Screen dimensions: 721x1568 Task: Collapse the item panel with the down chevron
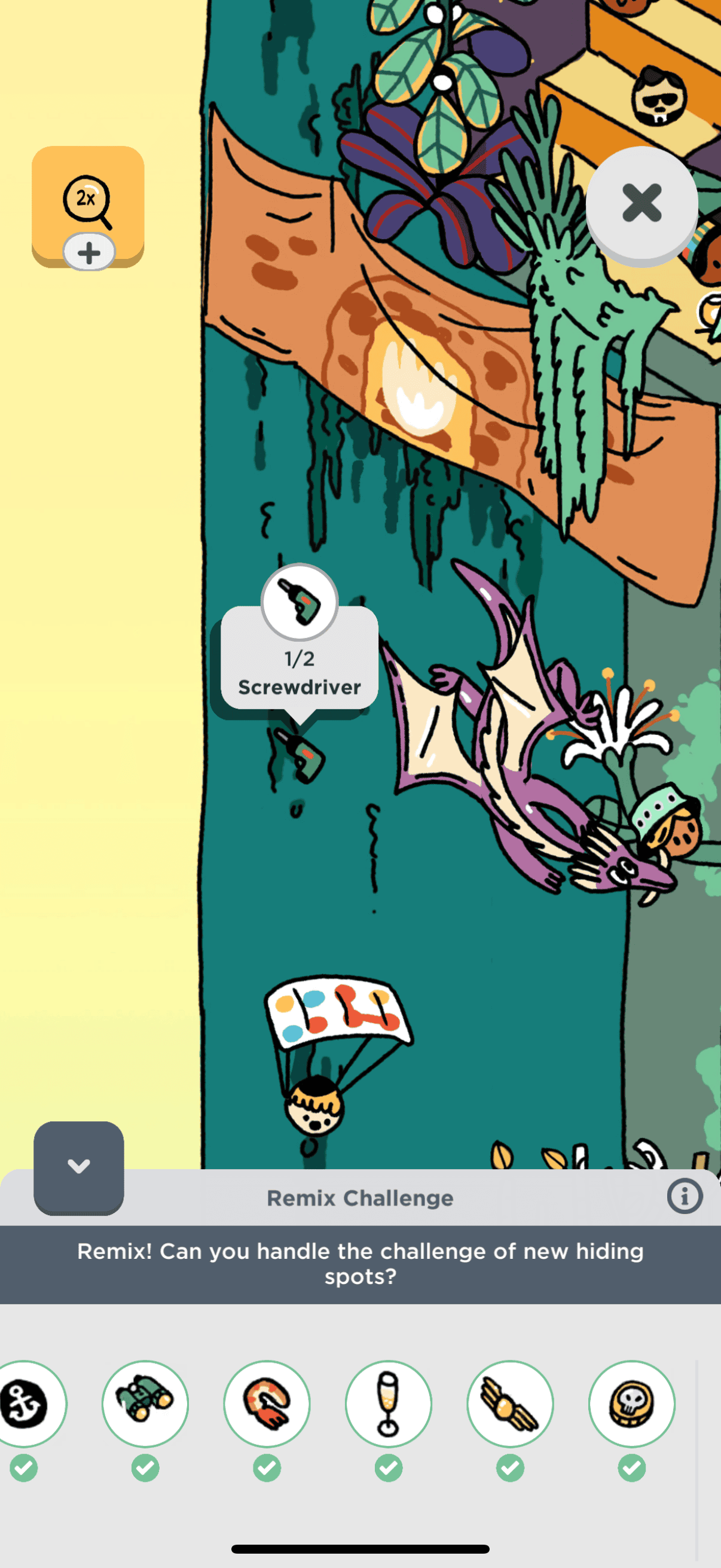78,1166
